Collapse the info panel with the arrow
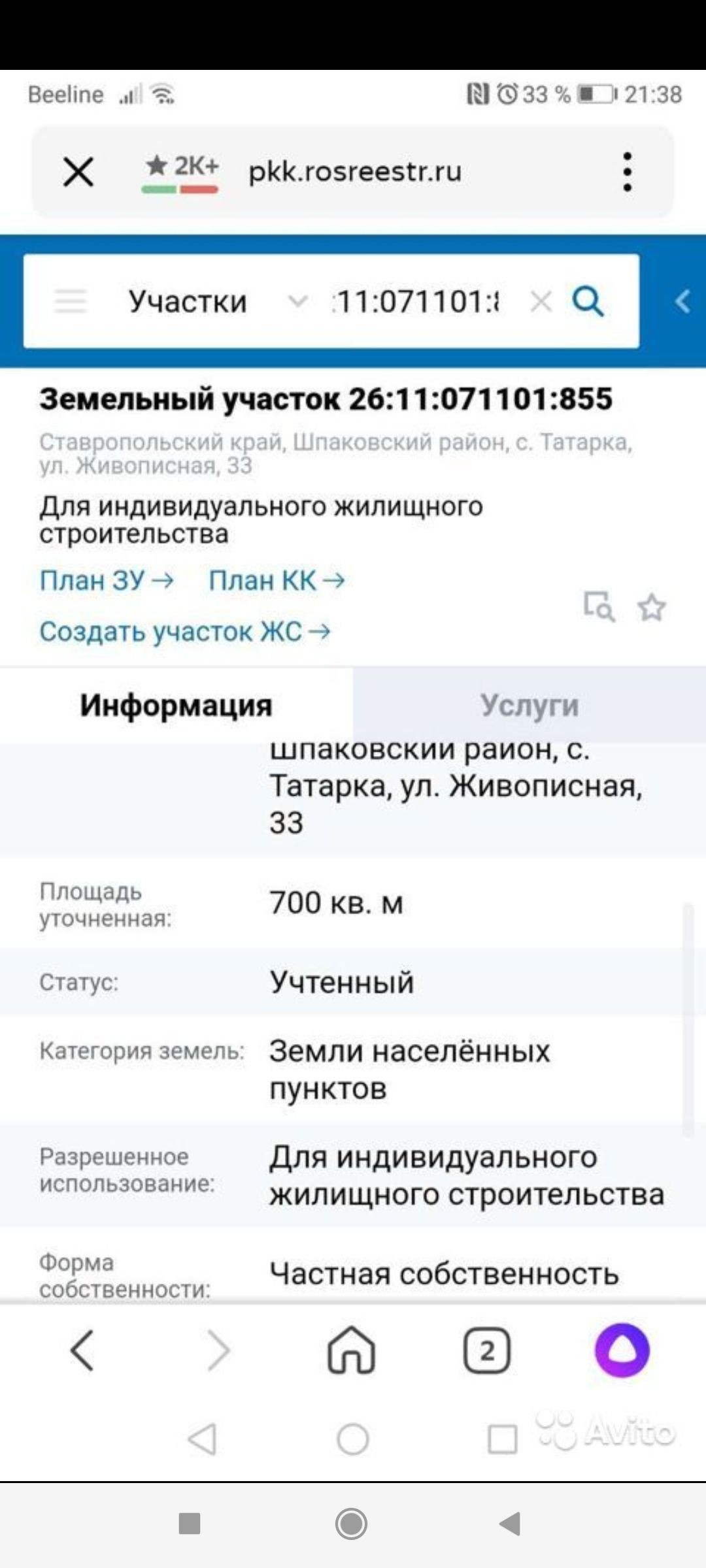 point(682,301)
